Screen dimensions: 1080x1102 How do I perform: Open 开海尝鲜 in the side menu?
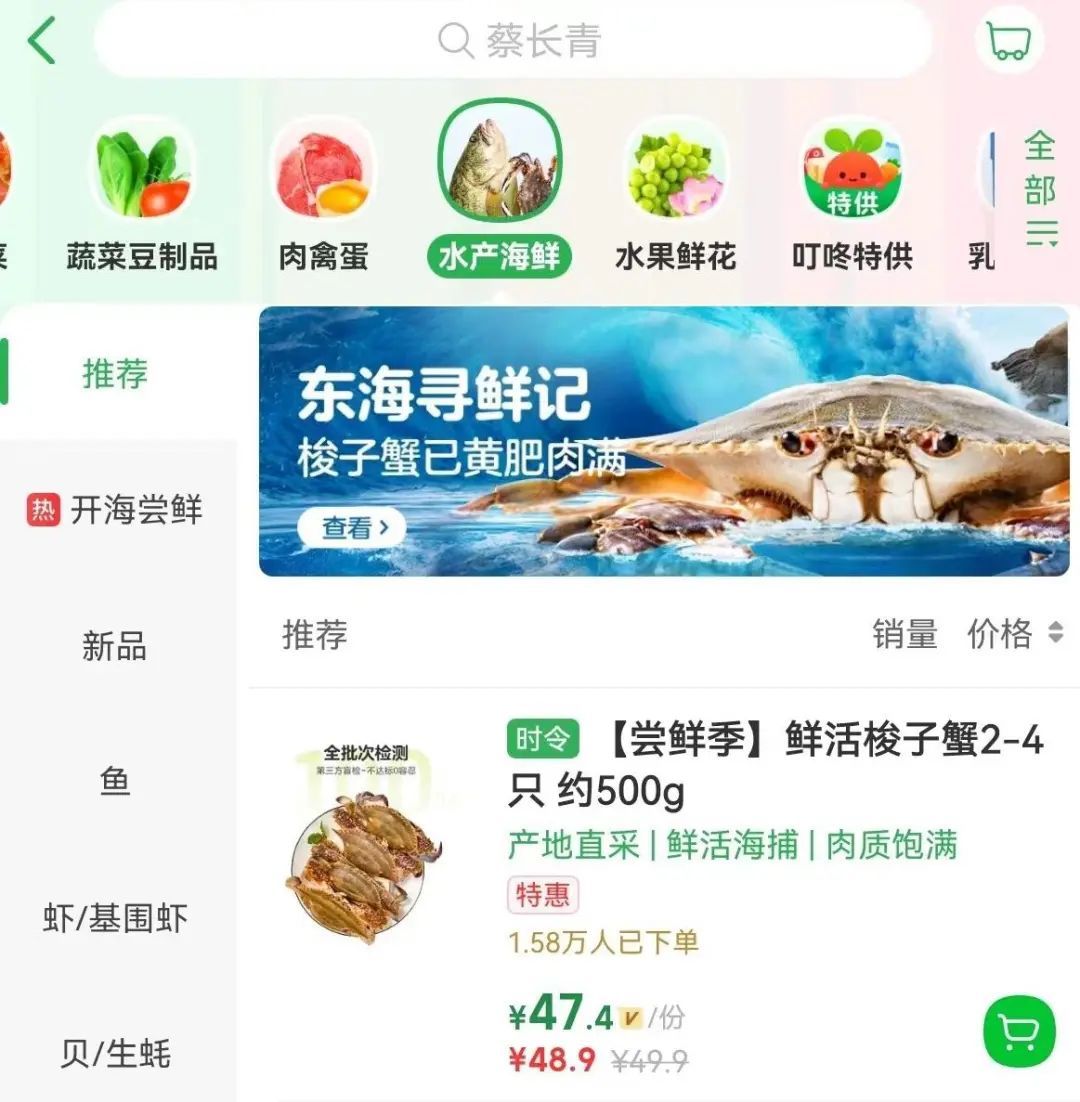117,510
